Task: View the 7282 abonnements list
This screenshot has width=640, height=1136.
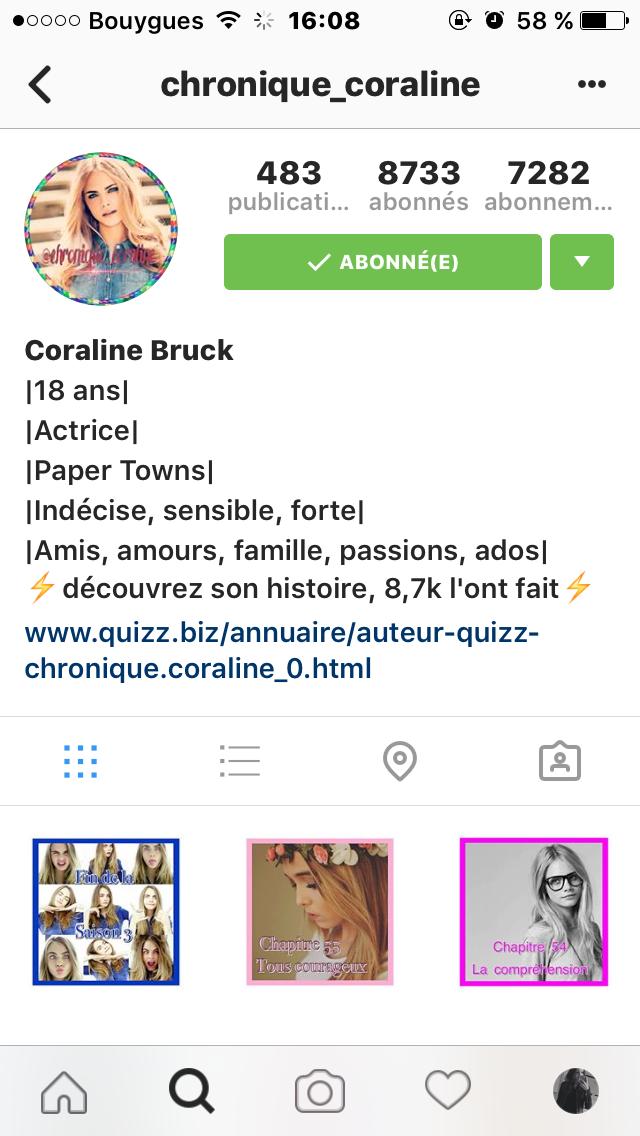Action: 549,185
